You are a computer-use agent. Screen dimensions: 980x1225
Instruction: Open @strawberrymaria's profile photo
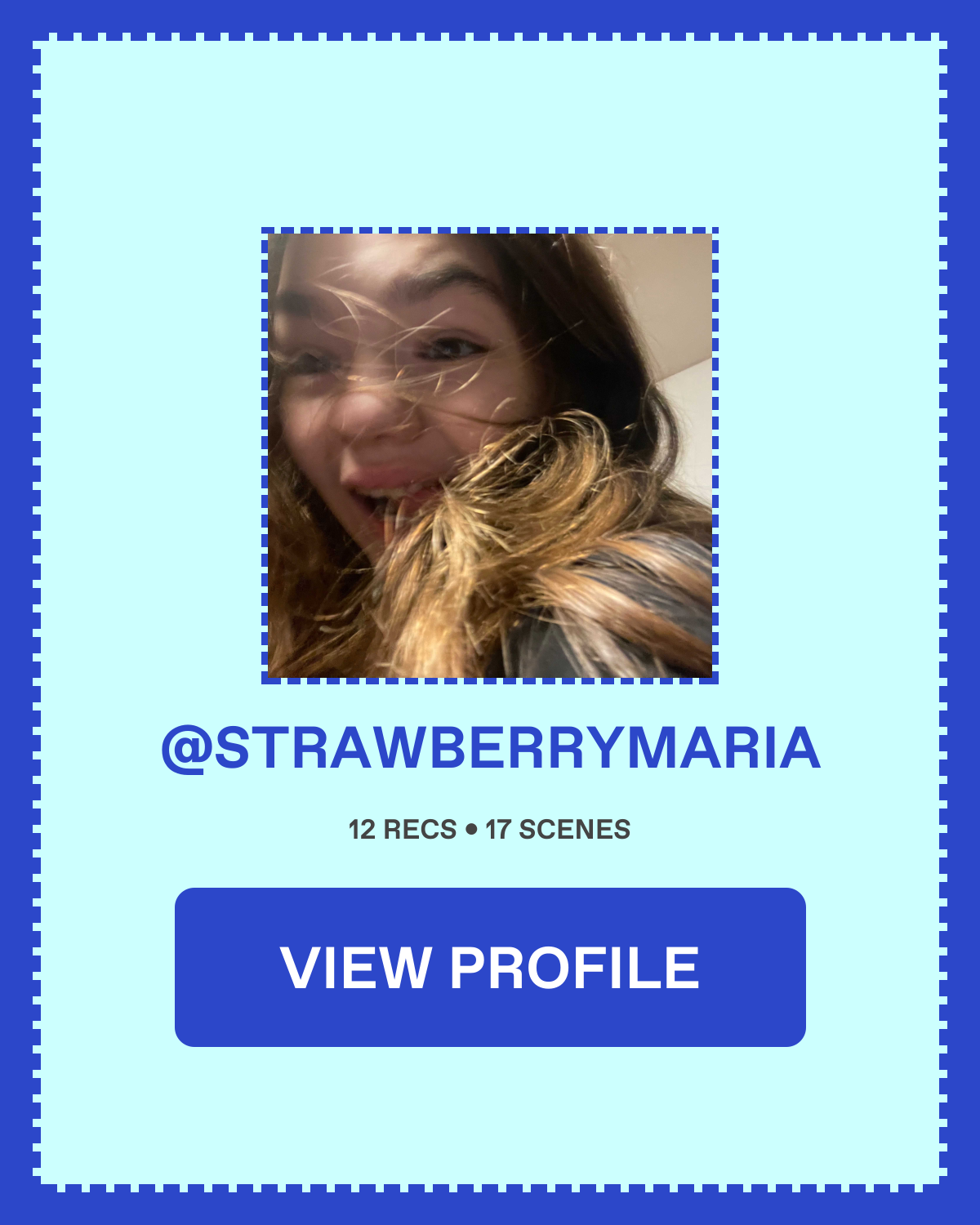point(490,456)
